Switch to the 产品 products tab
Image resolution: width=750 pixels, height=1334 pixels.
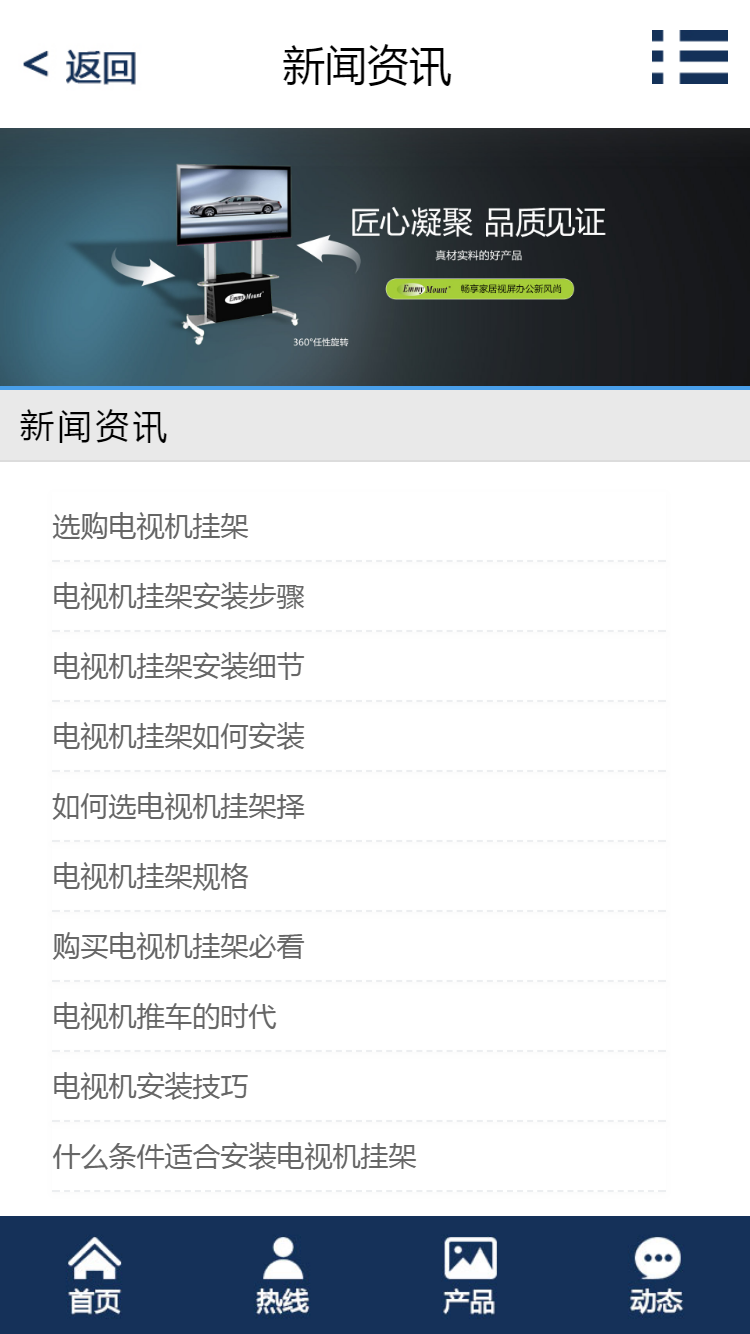[x=469, y=1275]
